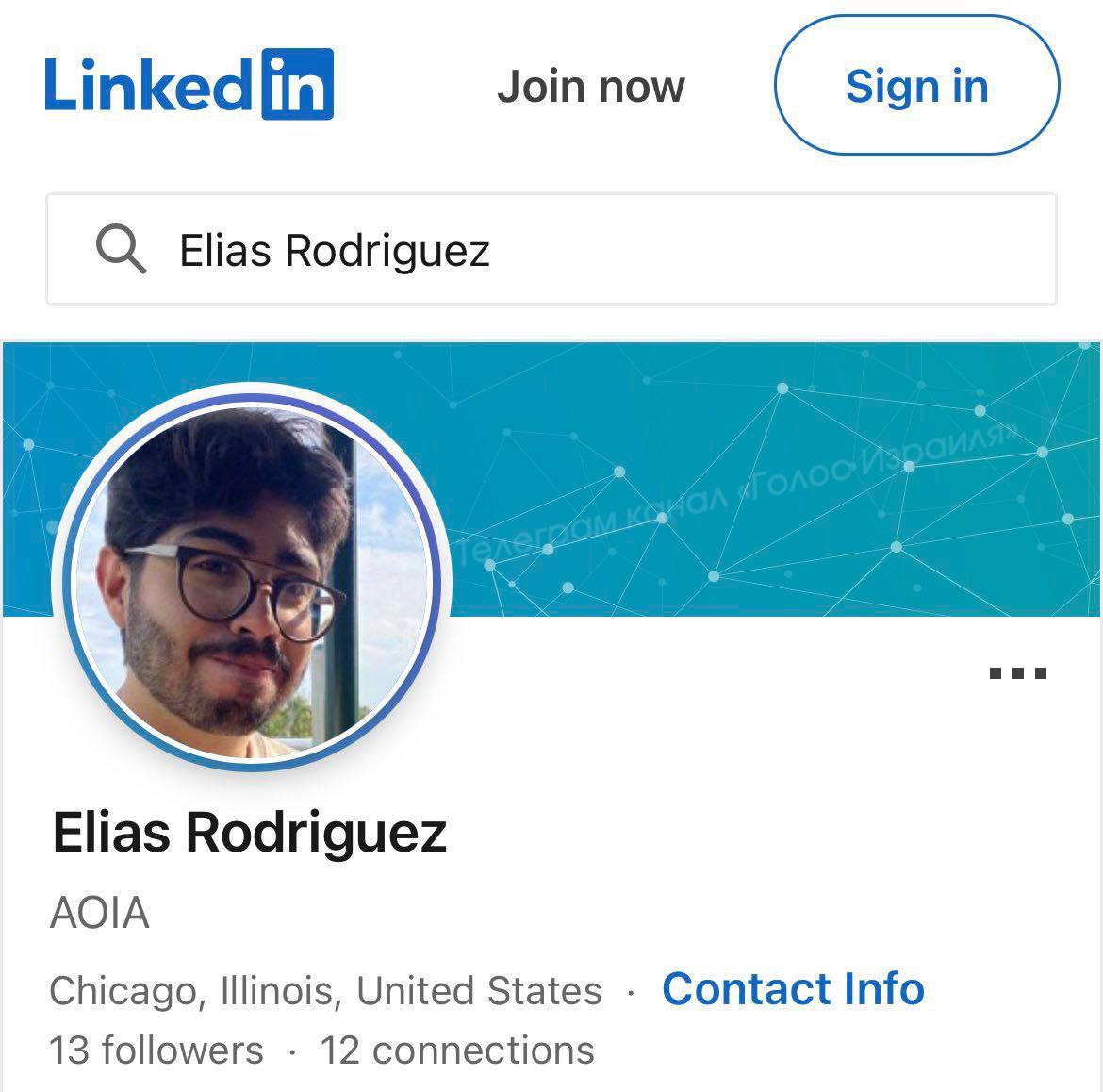Open the Contact Info link
1103x1092 pixels.
coord(793,989)
